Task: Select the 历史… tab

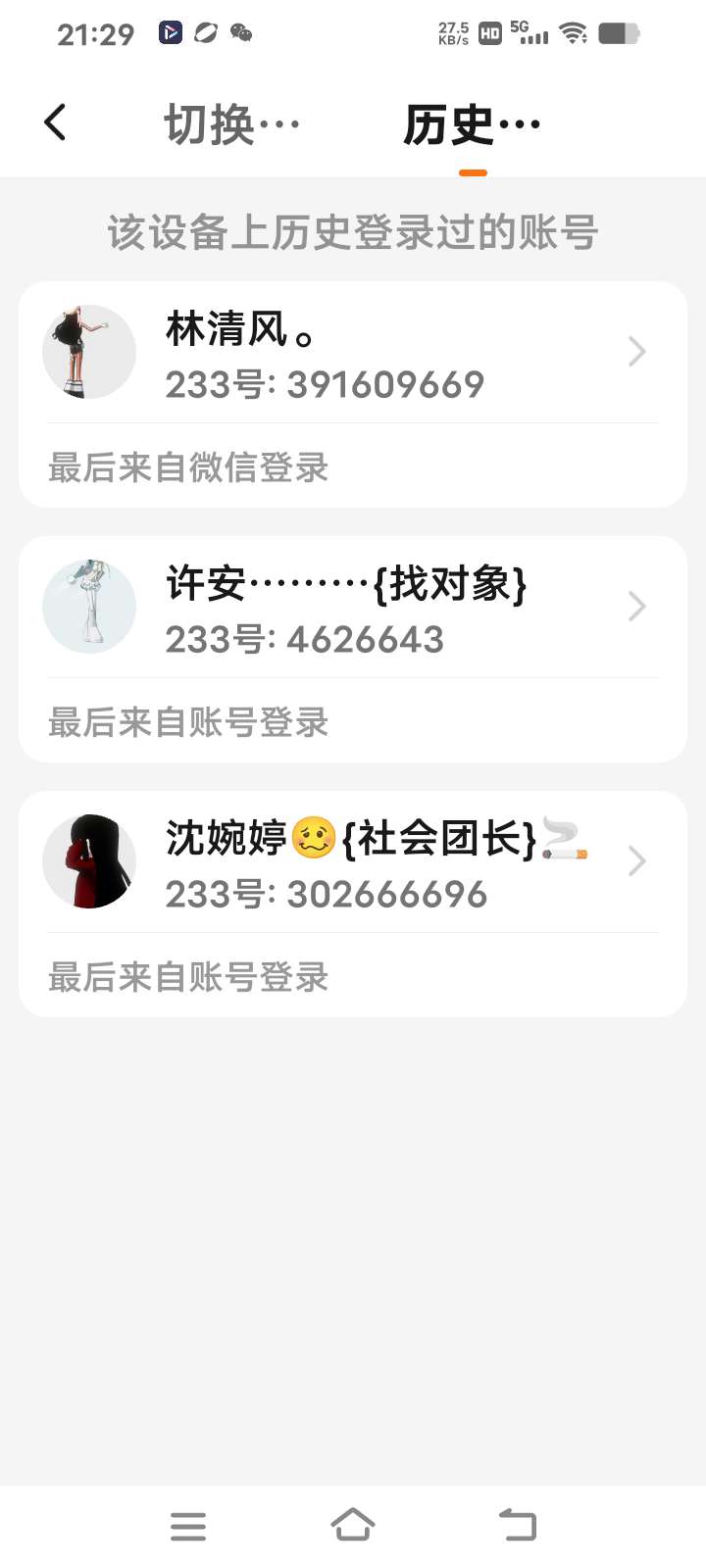Action: point(472,124)
